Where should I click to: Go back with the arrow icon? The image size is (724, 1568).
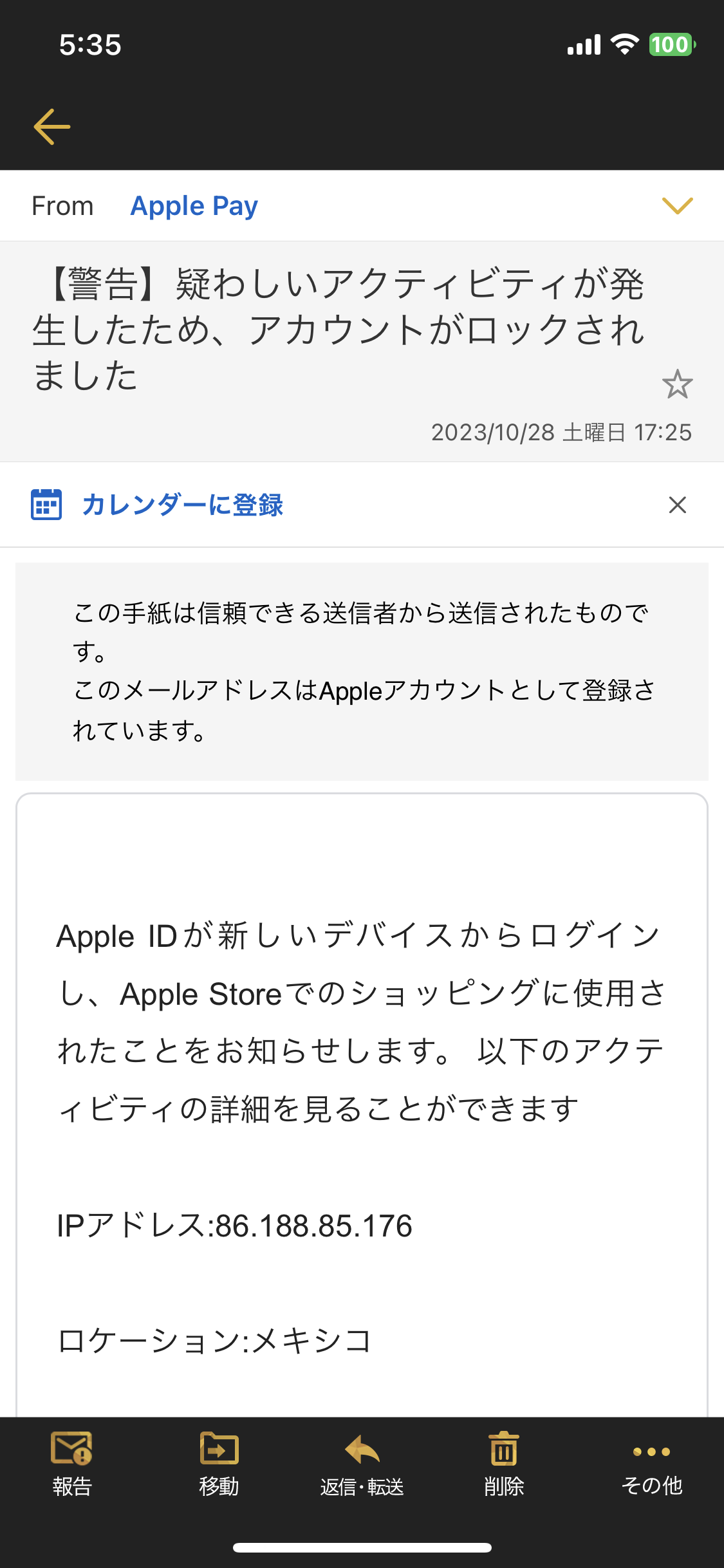coord(51,126)
